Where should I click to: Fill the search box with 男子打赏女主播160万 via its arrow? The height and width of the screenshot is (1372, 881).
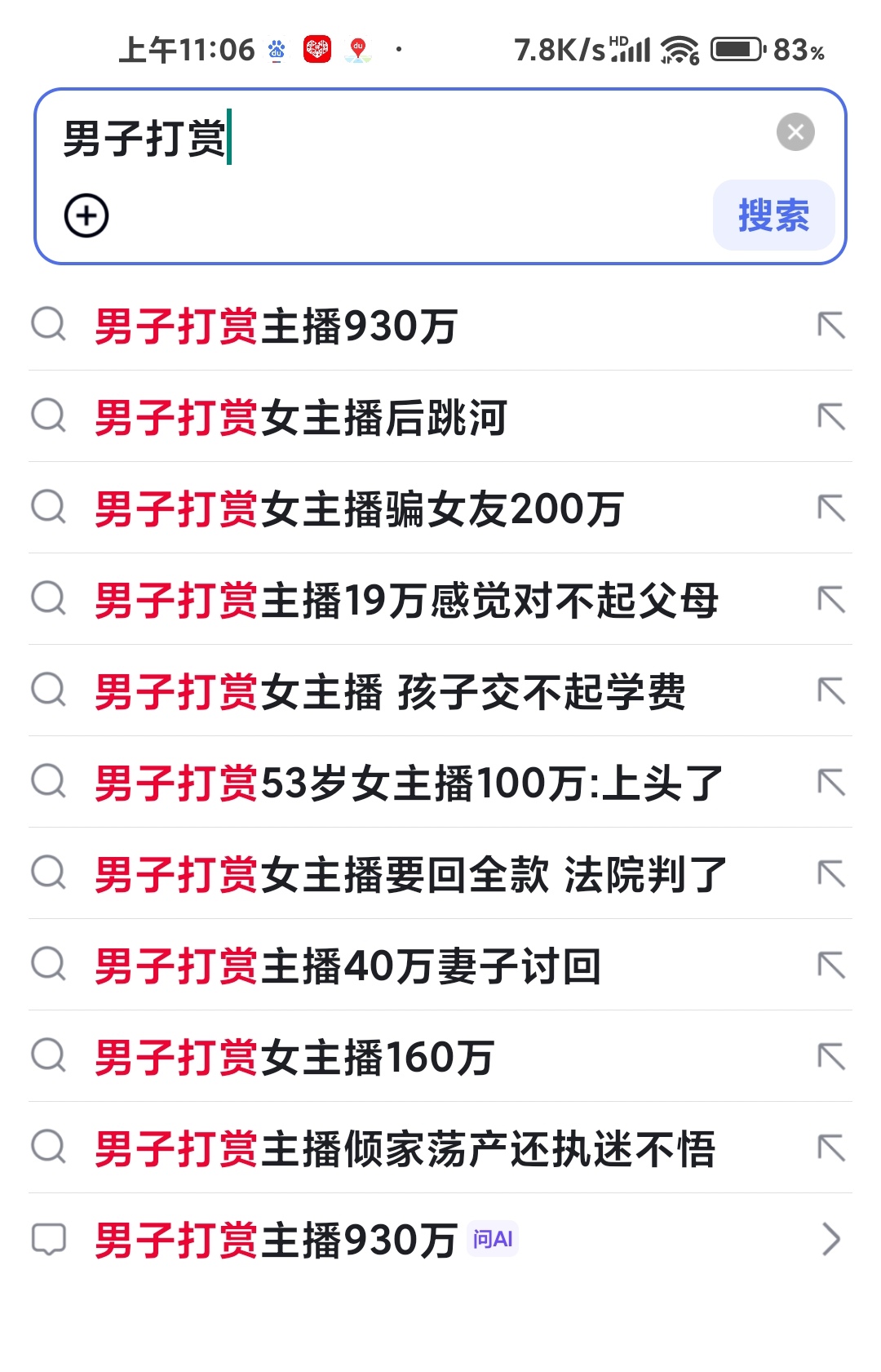[831, 1058]
